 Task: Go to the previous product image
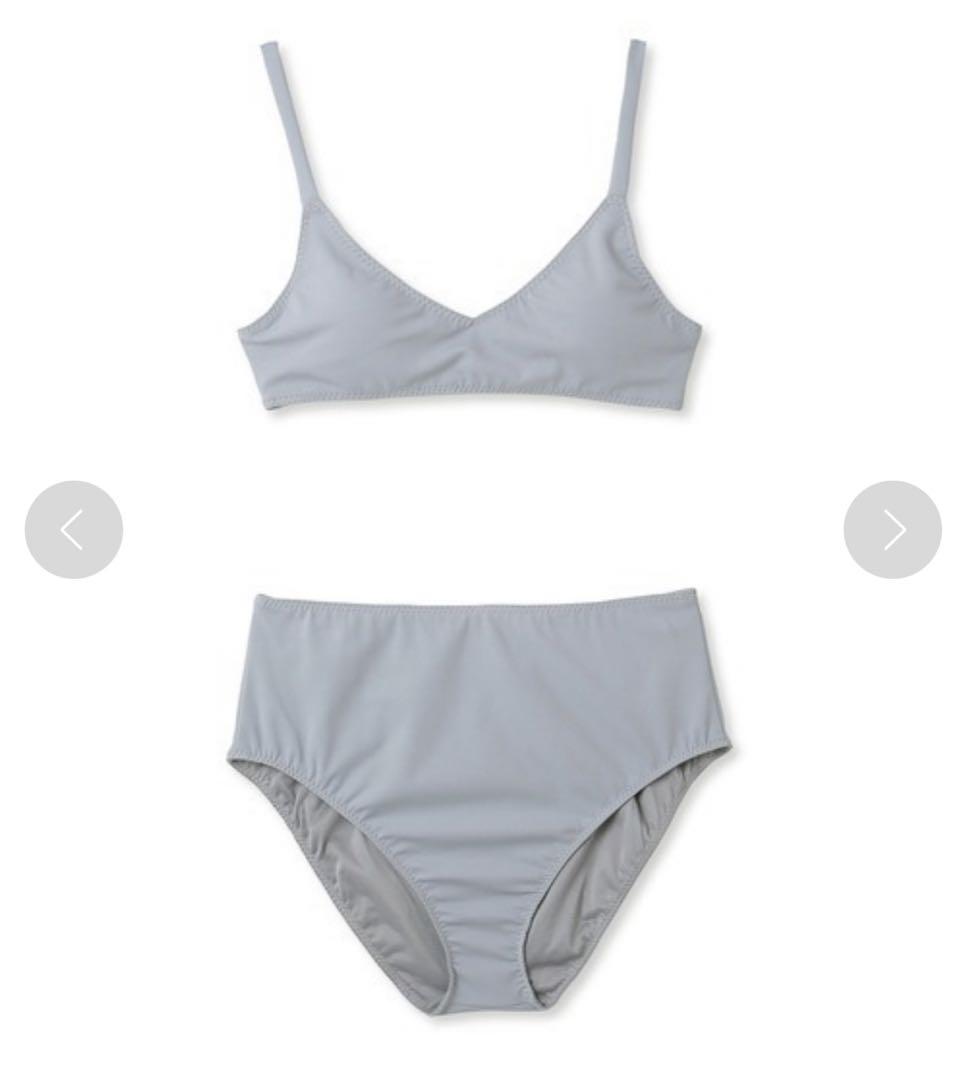point(74,530)
